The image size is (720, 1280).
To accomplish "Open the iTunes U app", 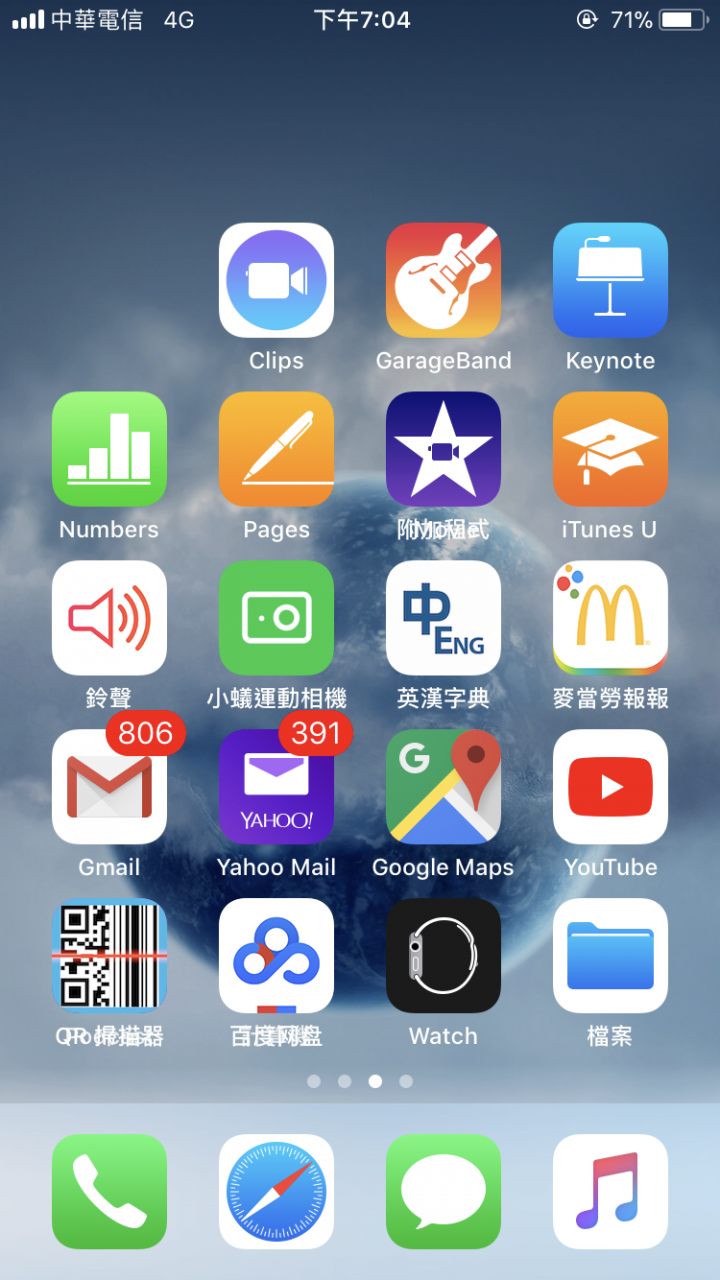I will pyautogui.click(x=610, y=449).
